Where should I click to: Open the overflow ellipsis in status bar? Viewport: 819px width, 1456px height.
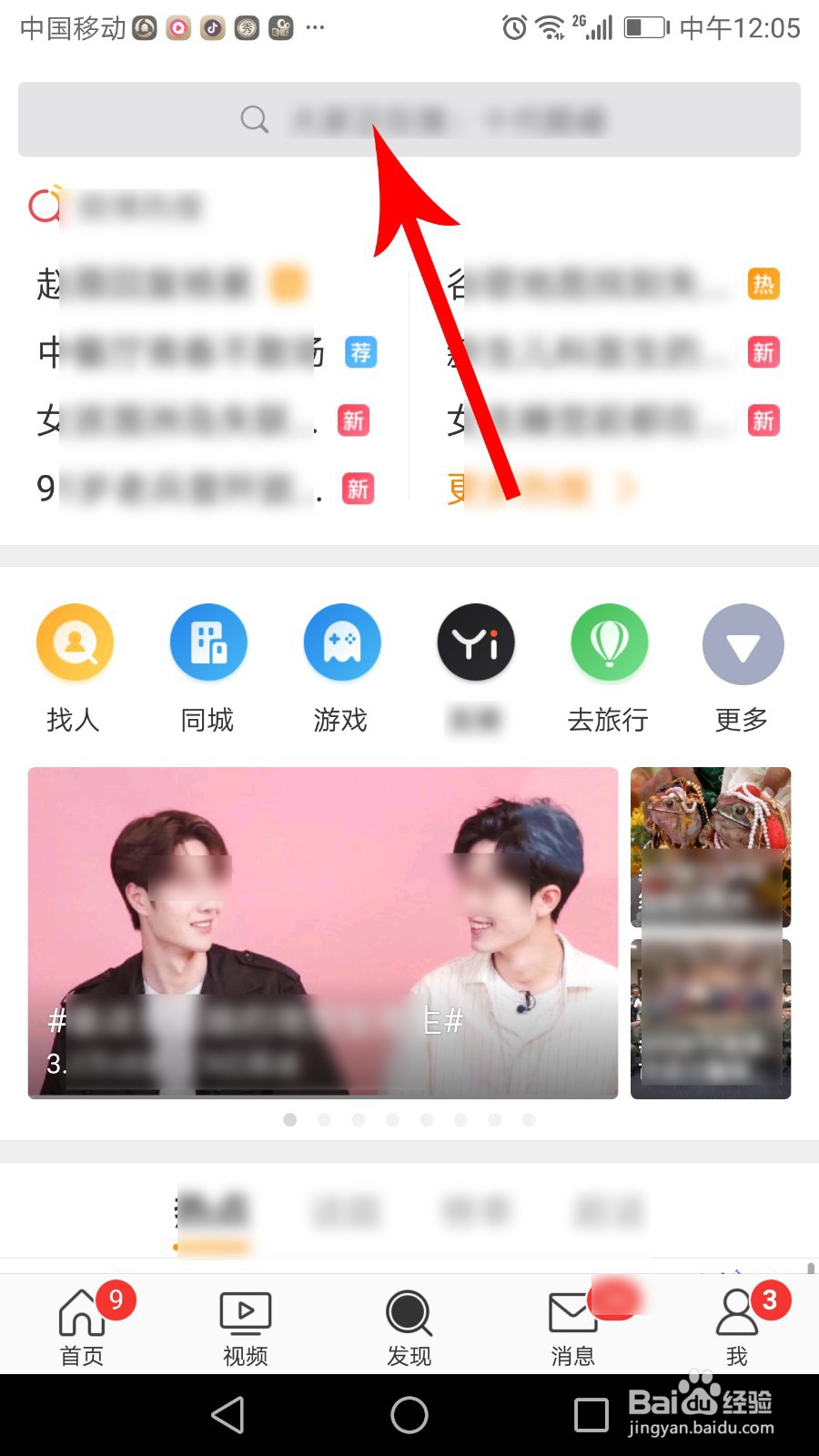coord(315,27)
